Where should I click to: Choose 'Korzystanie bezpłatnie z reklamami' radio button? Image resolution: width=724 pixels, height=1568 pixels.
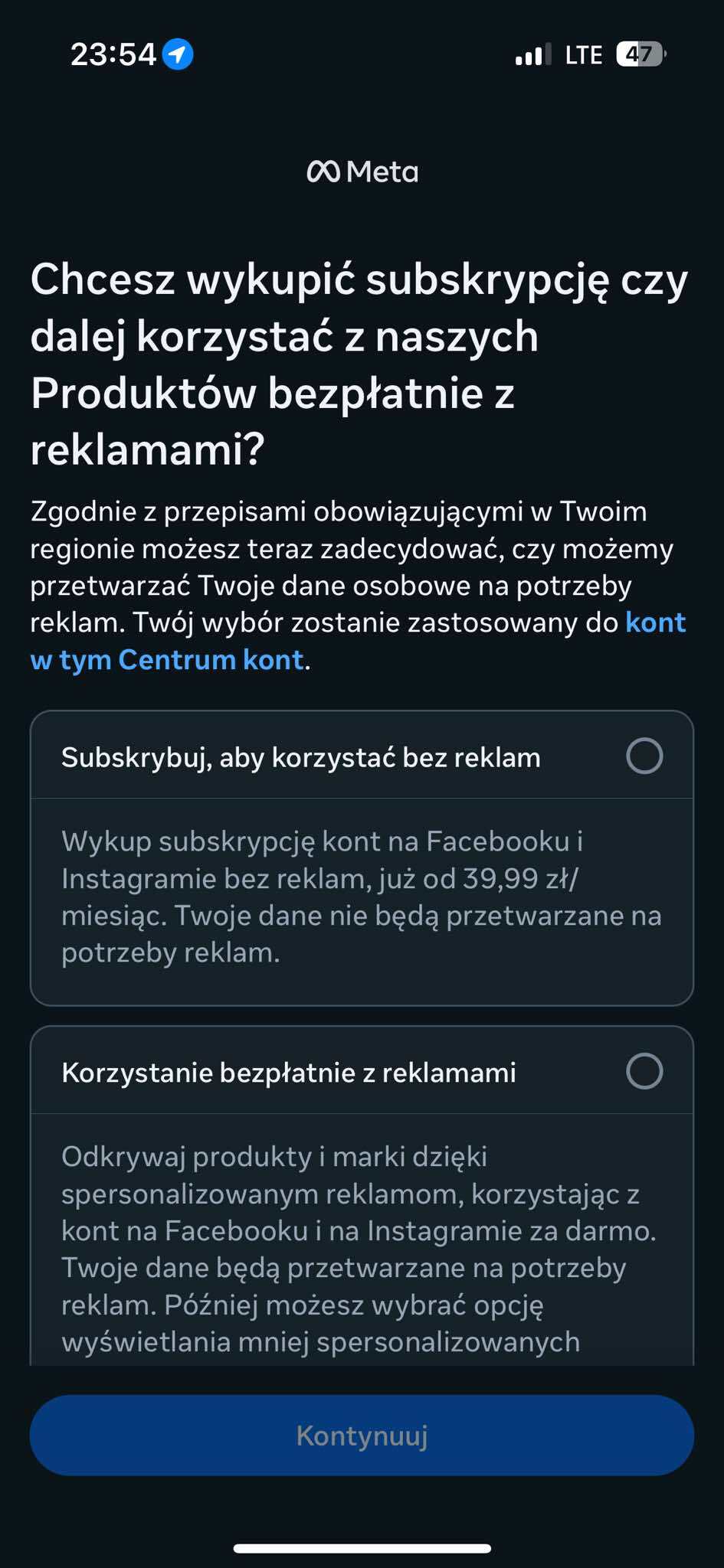coord(644,1071)
